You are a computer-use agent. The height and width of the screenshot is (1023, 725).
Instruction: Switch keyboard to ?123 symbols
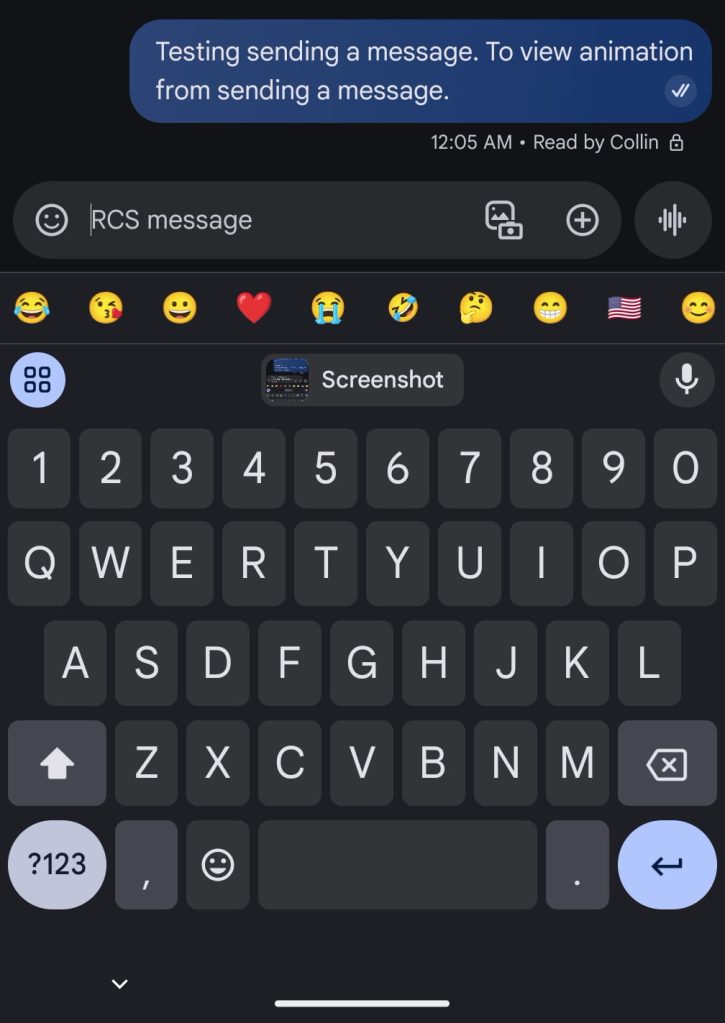[57, 865]
